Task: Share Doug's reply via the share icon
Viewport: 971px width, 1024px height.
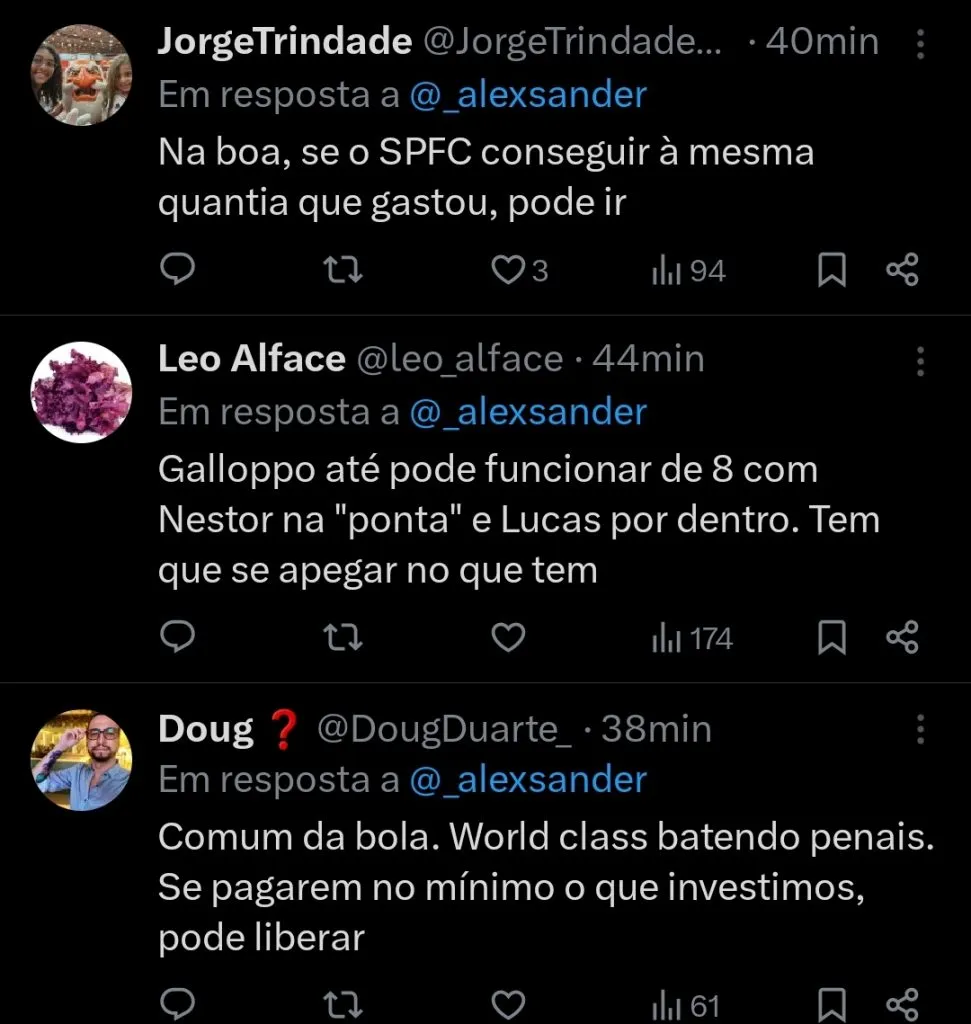Action: coord(903,1004)
